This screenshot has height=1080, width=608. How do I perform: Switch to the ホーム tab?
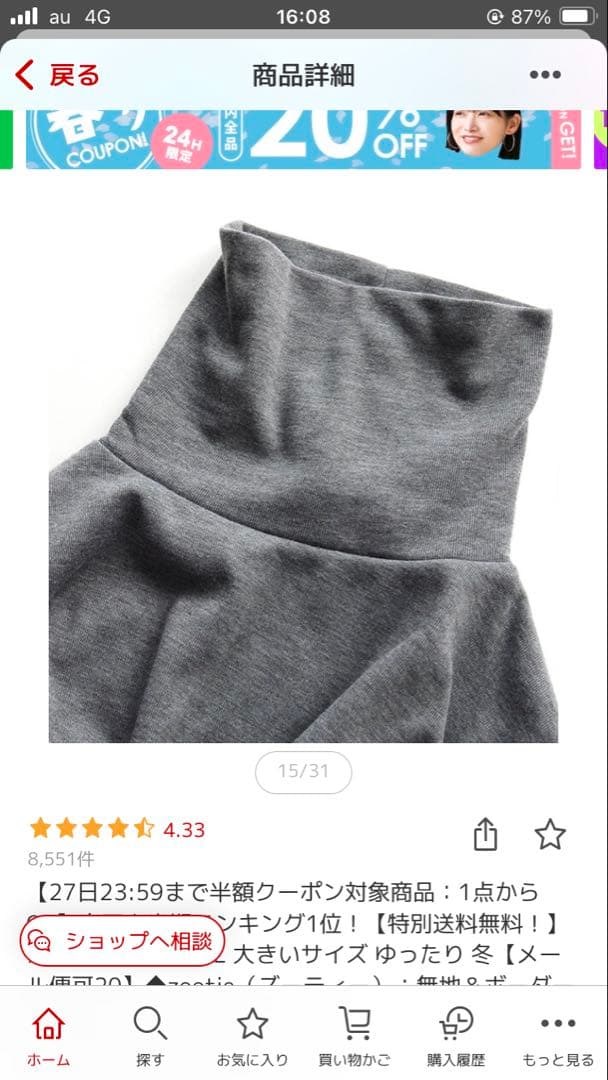[x=48, y=1036]
